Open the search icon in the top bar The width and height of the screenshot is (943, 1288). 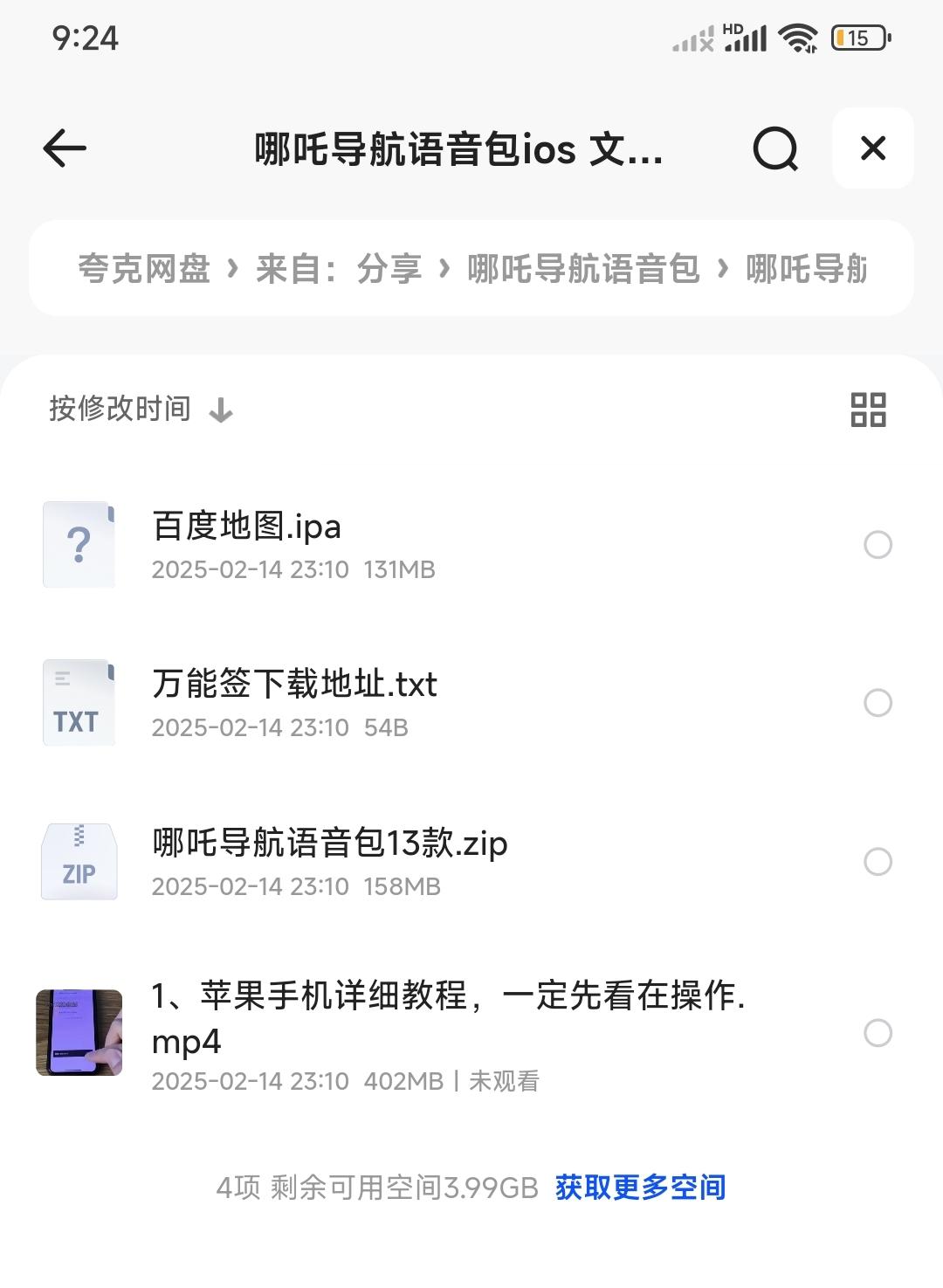click(x=775, y=148)
